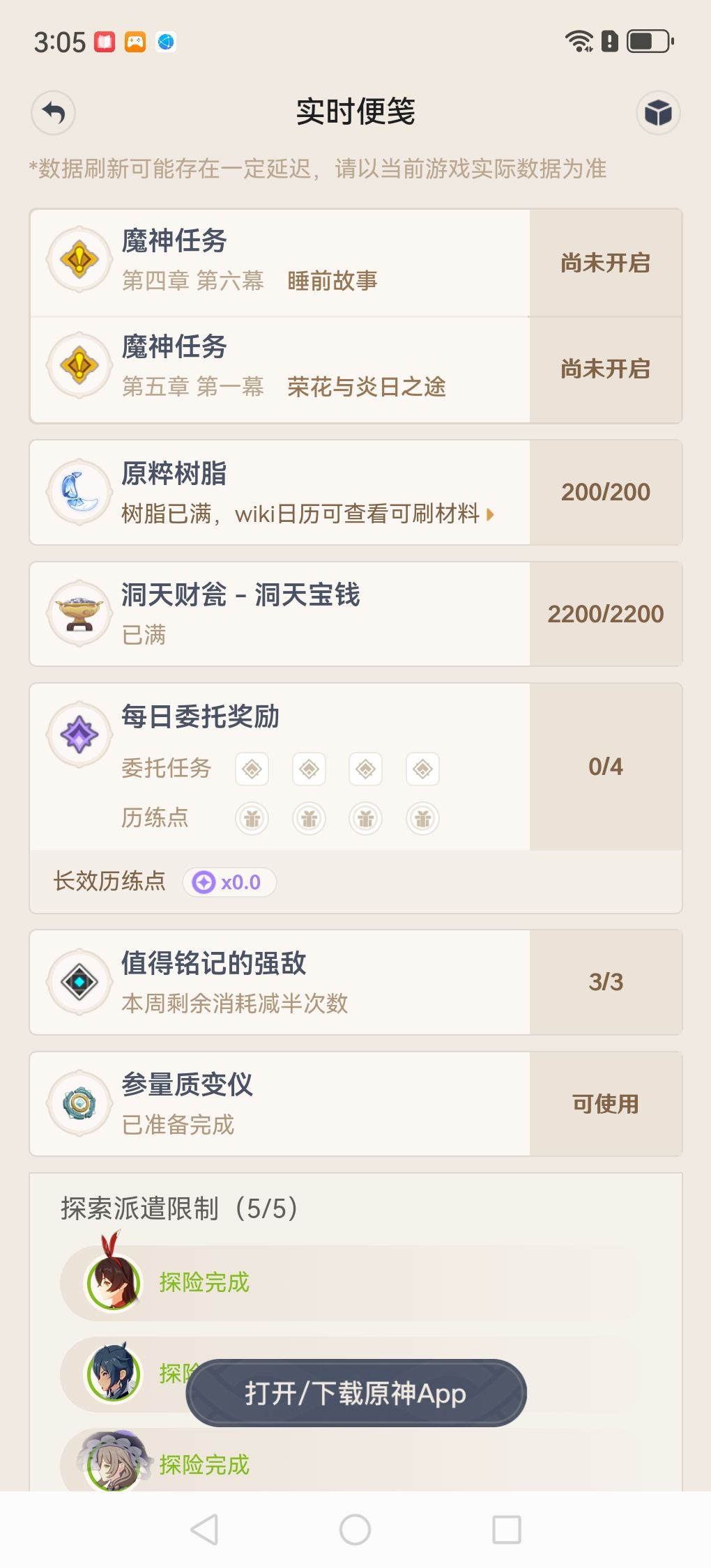Tap the 值得铭记的强敌 boss emblem icon
The width and height of the screenshot is (711, 1568).
coord(78,983)
